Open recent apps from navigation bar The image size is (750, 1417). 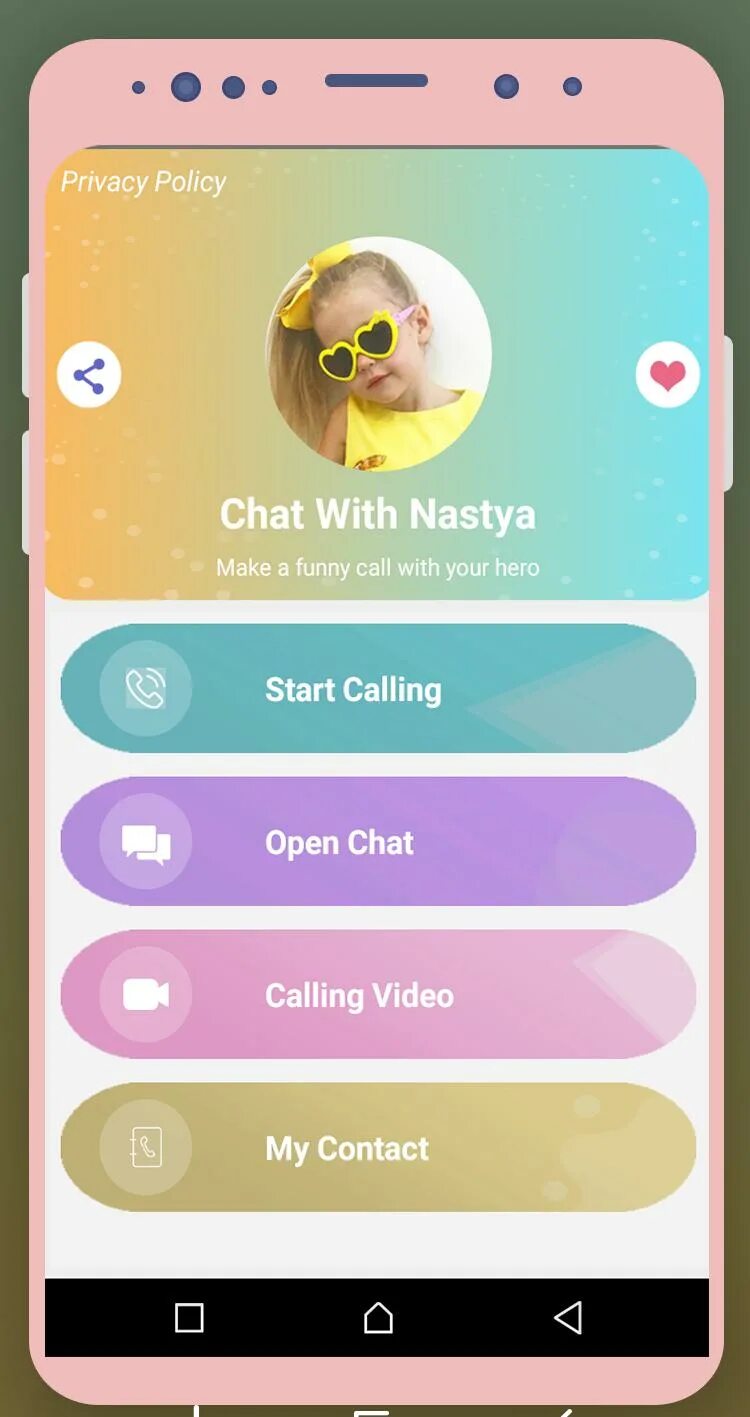pyautogui.click(x=189, y=1317)
